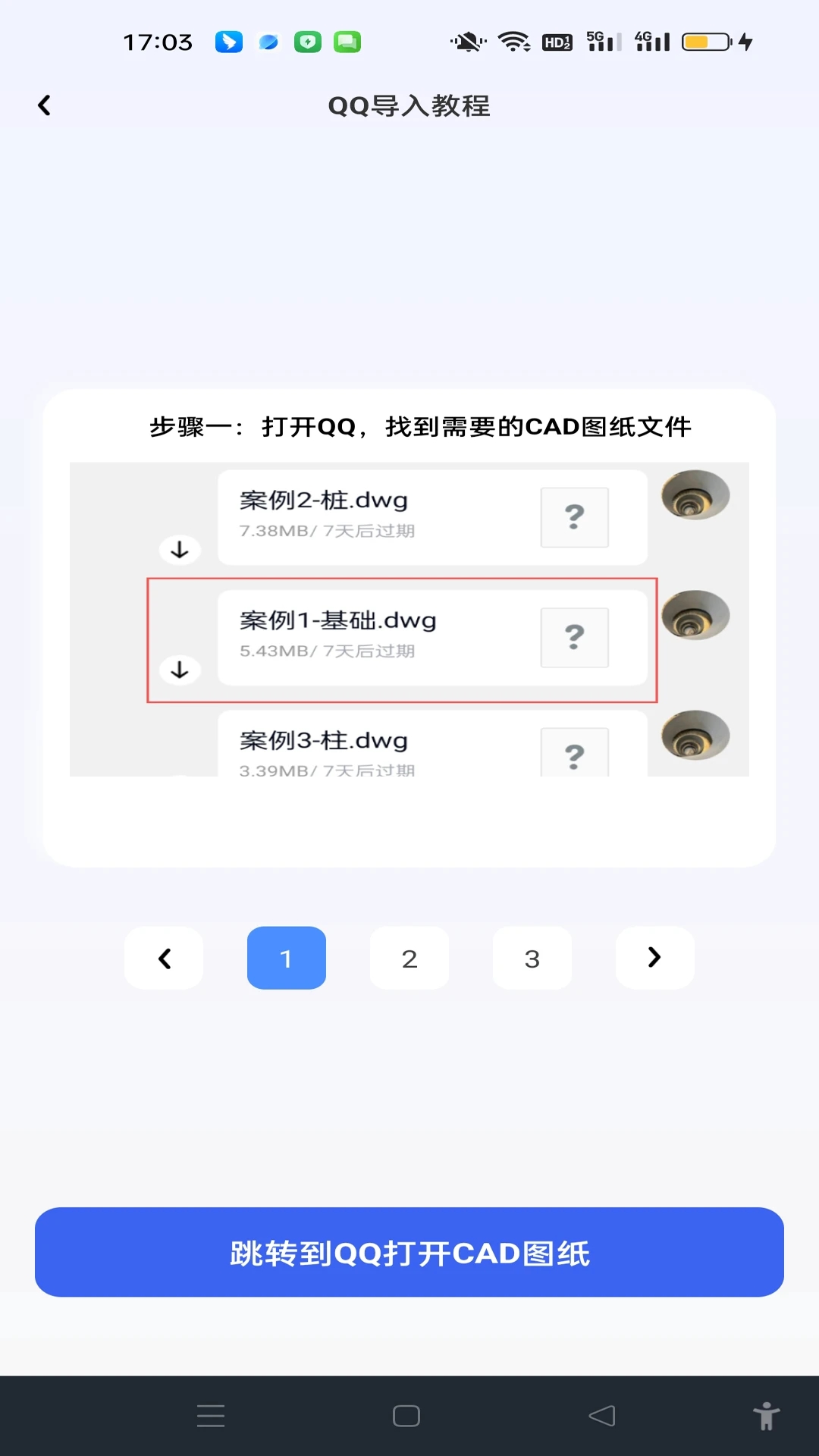Image resolution: width=819 pixels, height=1456 pixels.
Task: Open the recent apps menu icon
Action: point(212,1416)
